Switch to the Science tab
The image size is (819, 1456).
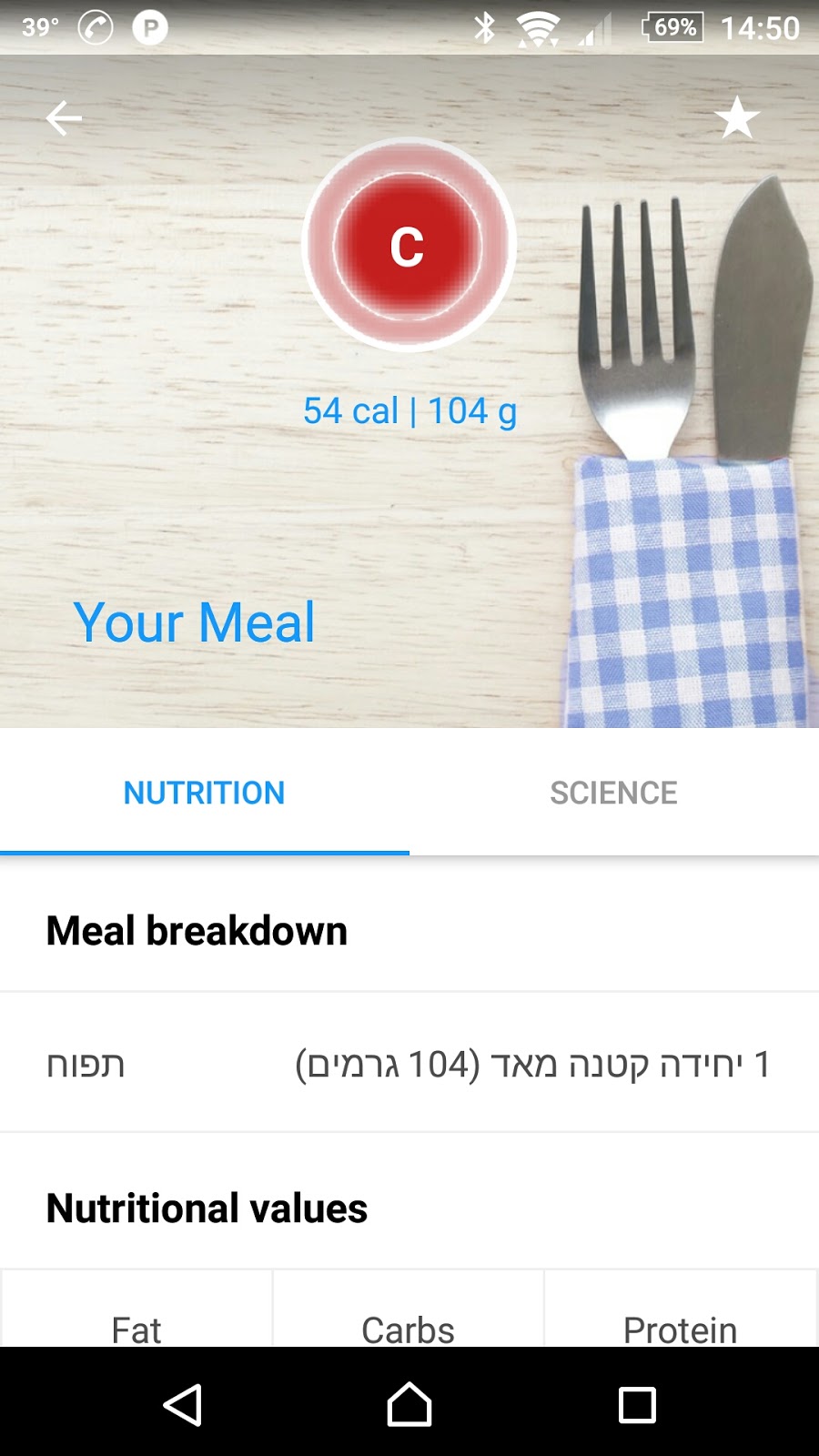coord(614,793)
